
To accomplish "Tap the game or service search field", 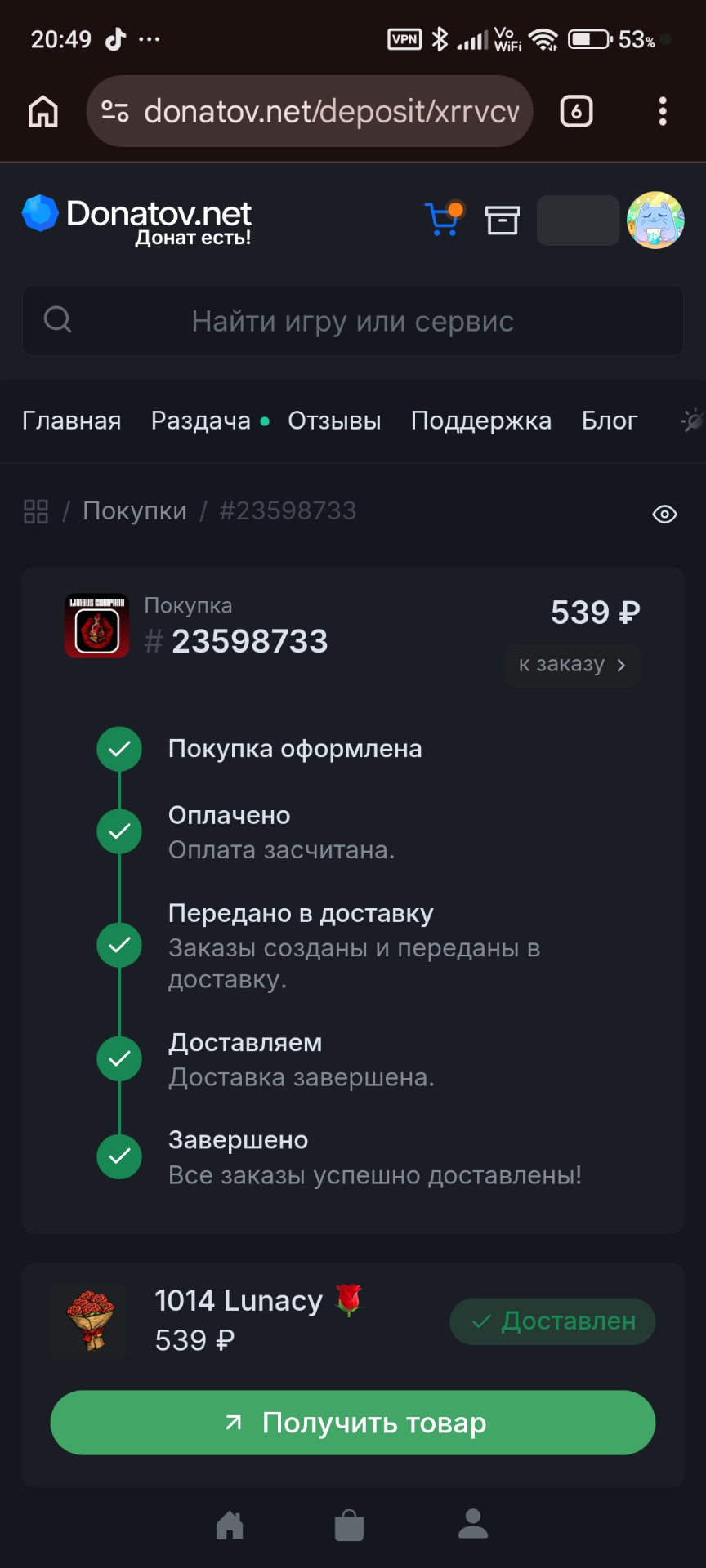I will [353, 321].
